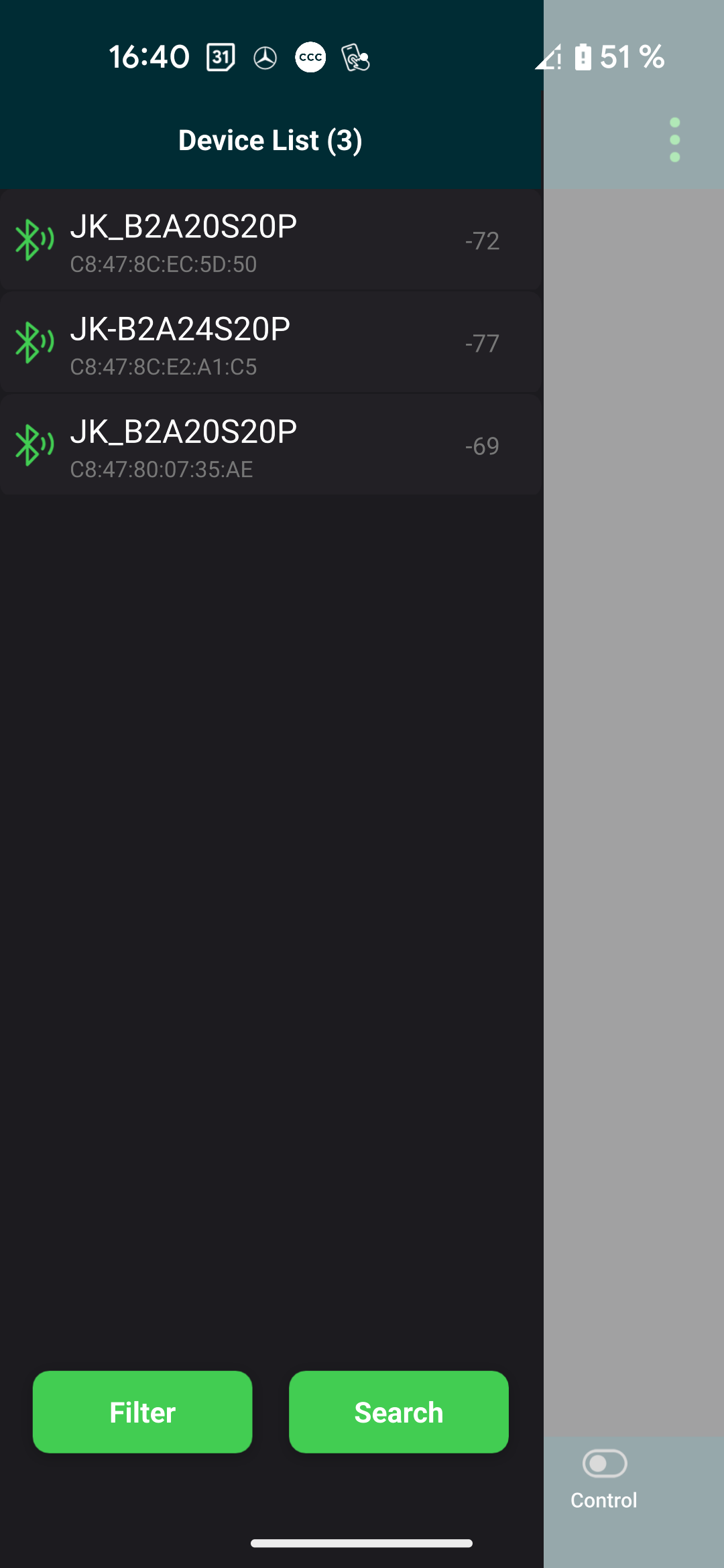The width and height of the screenshot is (724, 1568).
Task: Open the Filter button
Action: tap(142, 1412)
